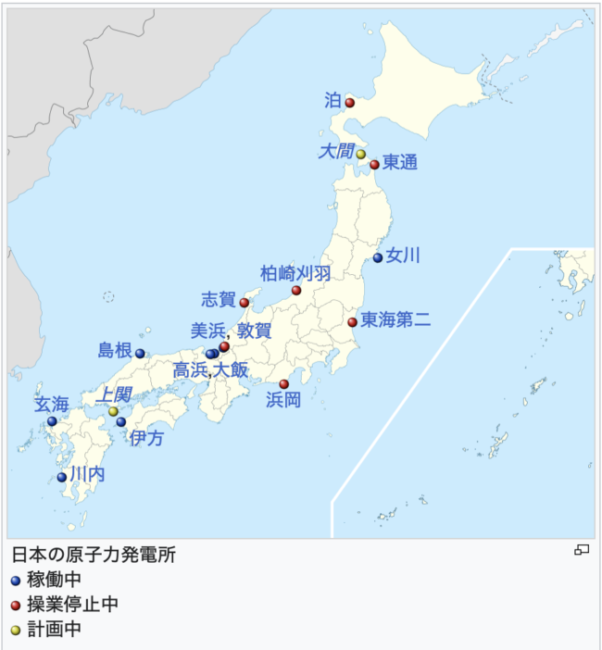Image resolution: width=602 pixels, height=650 pixels.
Task: Tap the 島根 plant link
Action: 114,350
